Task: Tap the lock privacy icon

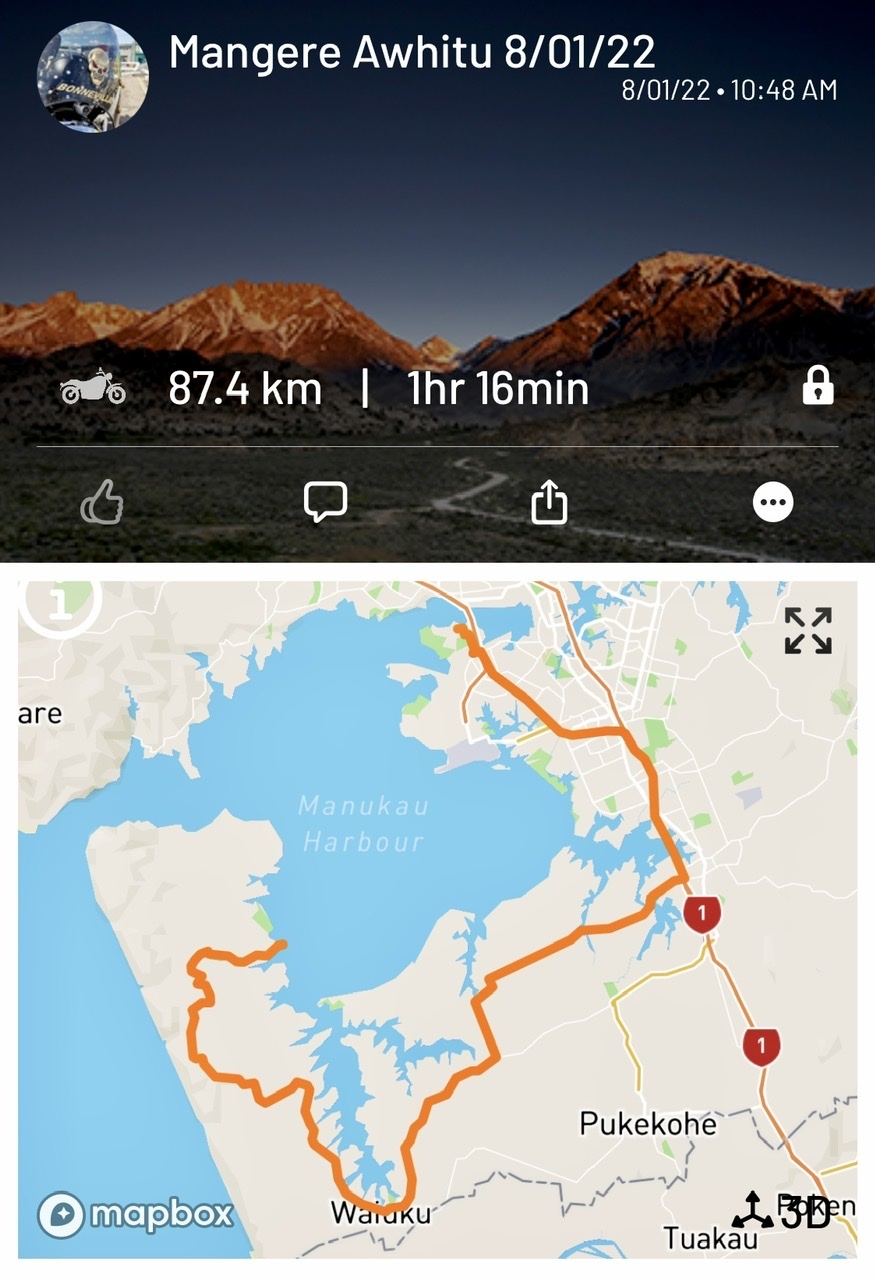Action: coord(817,386)
